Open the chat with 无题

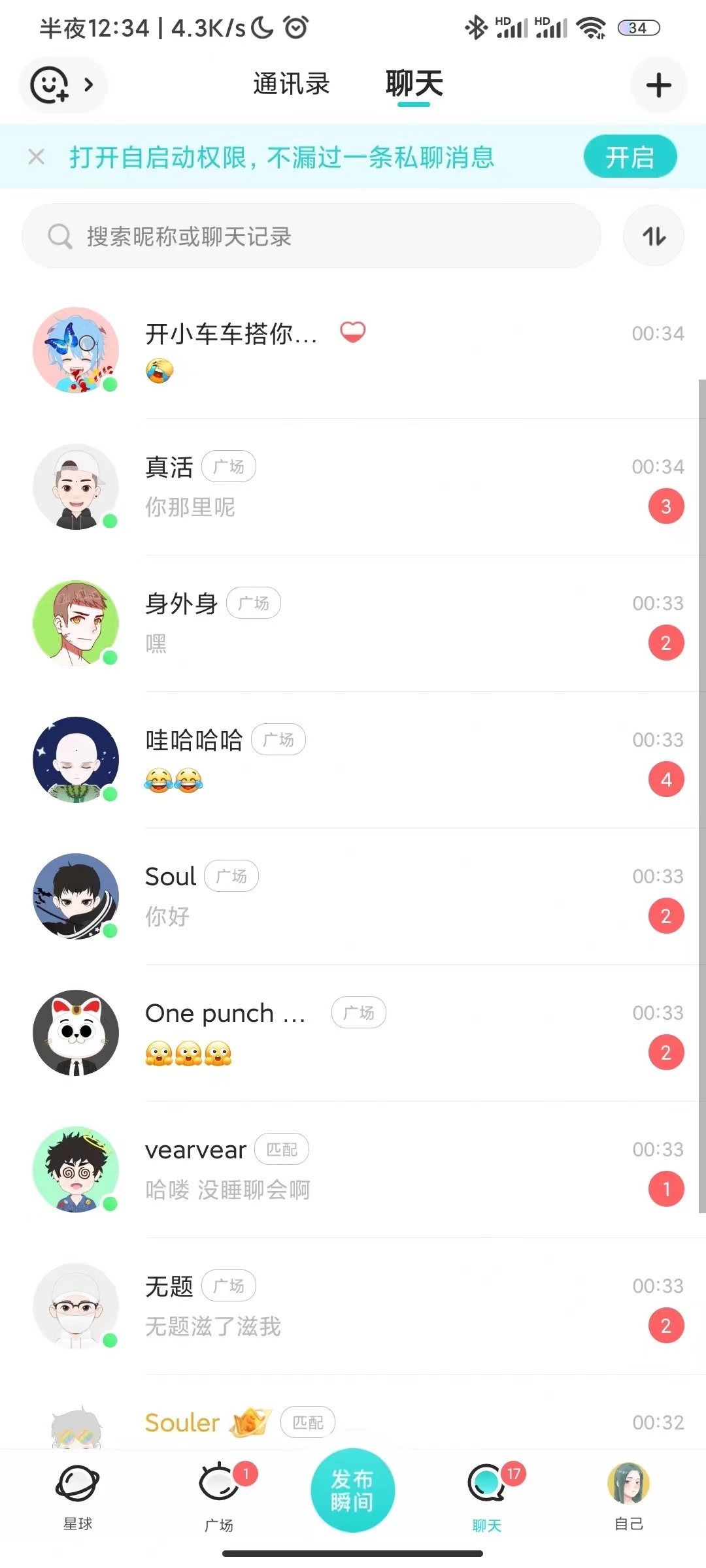[353, 1306]
